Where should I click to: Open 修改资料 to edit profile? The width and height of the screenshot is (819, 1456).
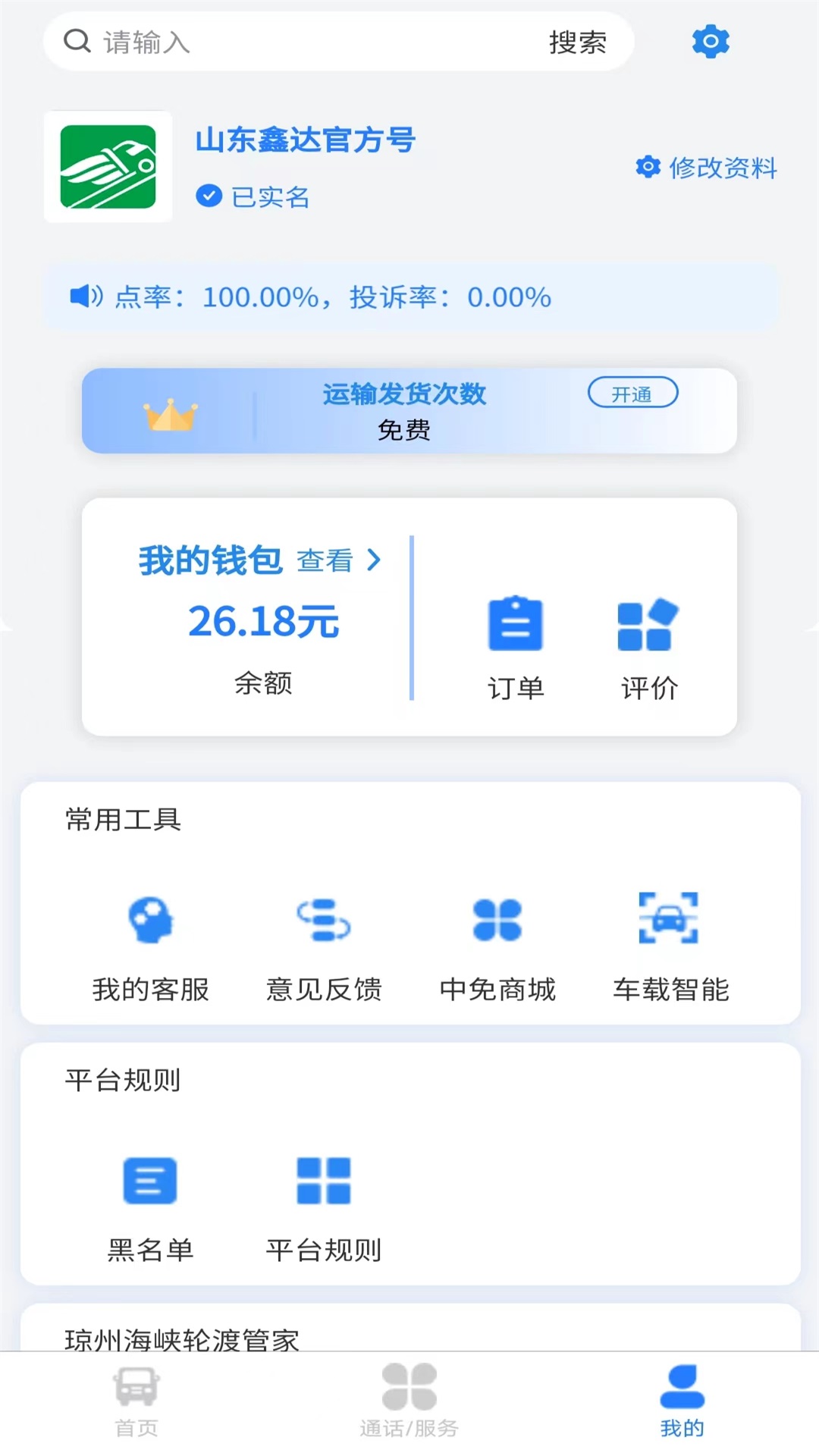tap(705, 168)
